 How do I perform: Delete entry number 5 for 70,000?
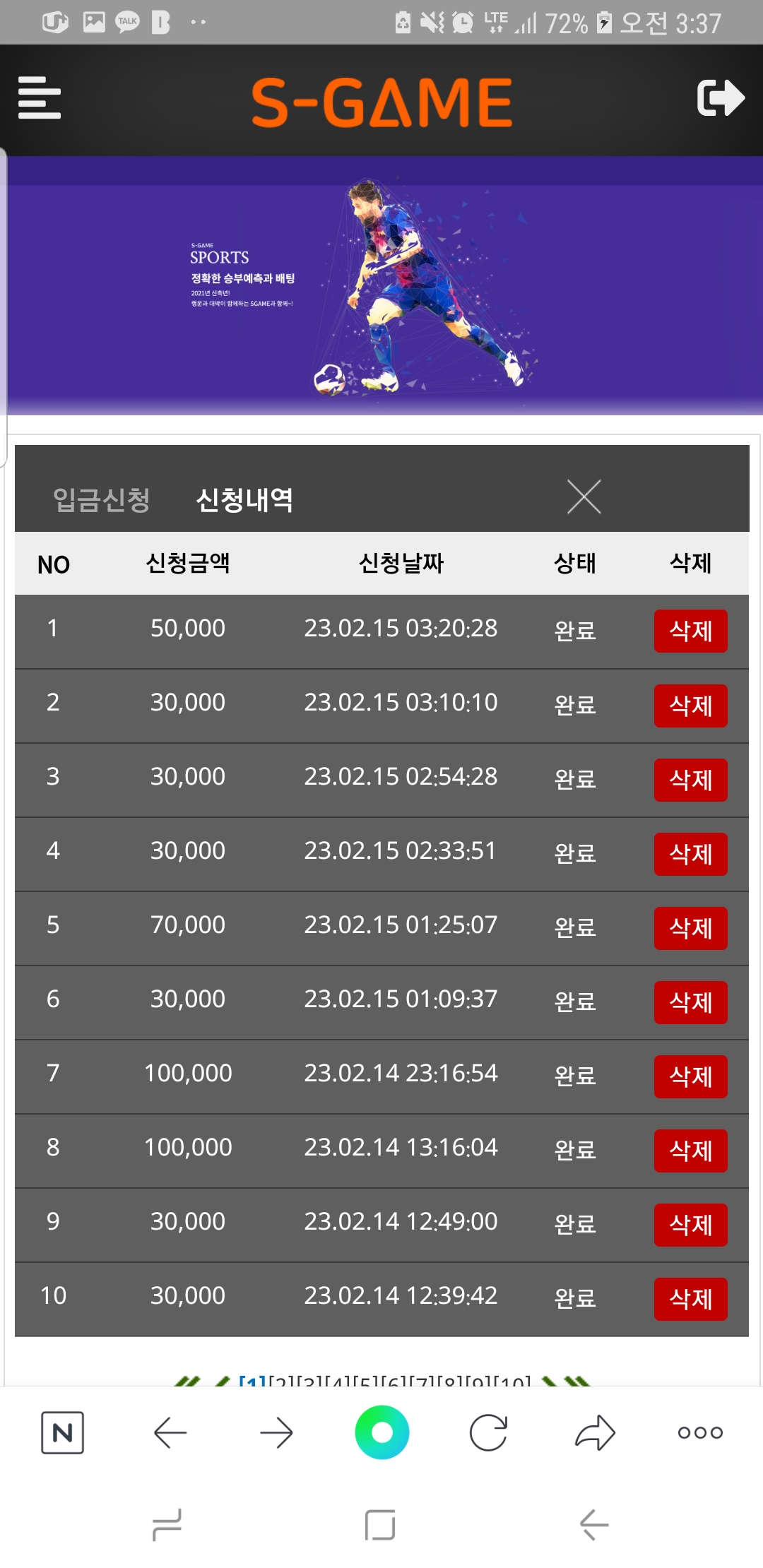(691, 928)
